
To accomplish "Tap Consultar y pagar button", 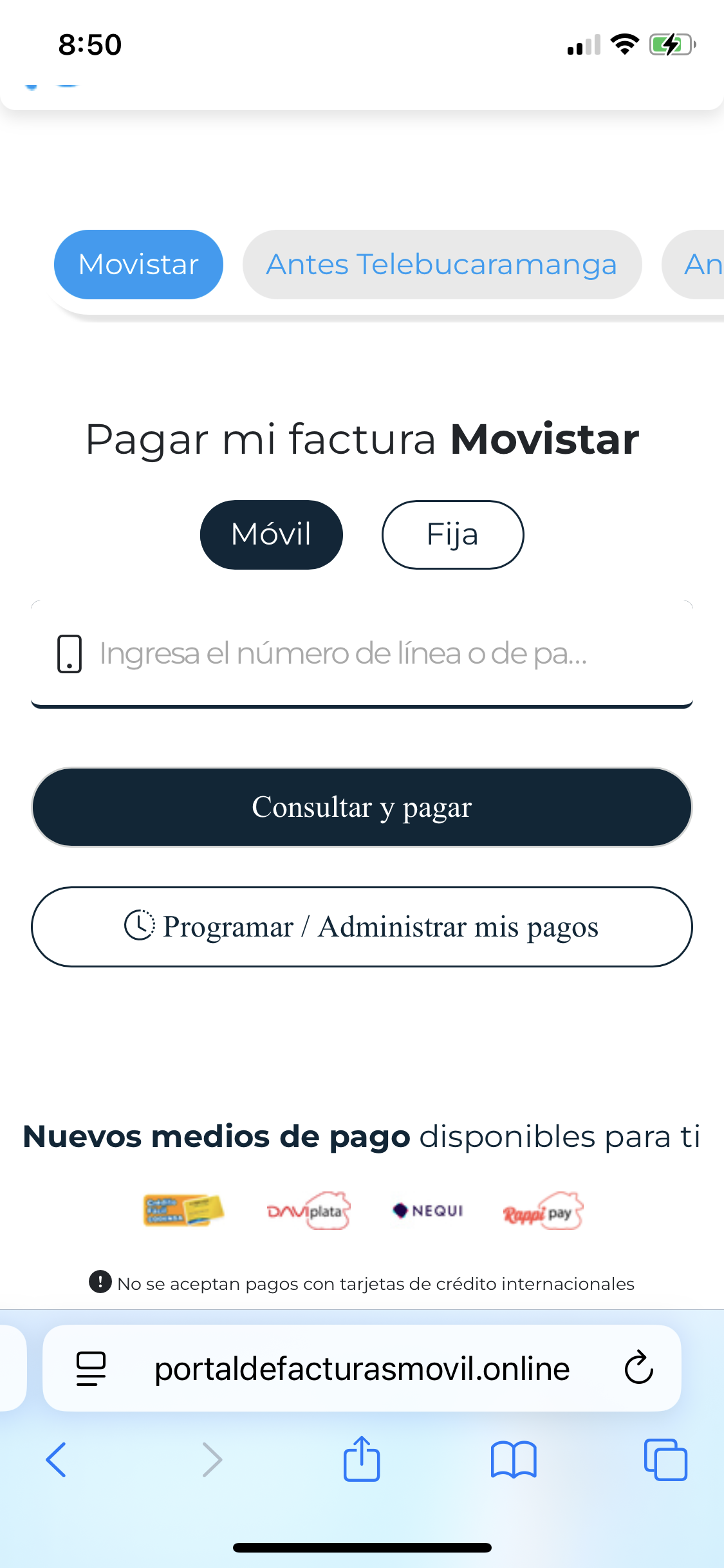I will 362,807.
